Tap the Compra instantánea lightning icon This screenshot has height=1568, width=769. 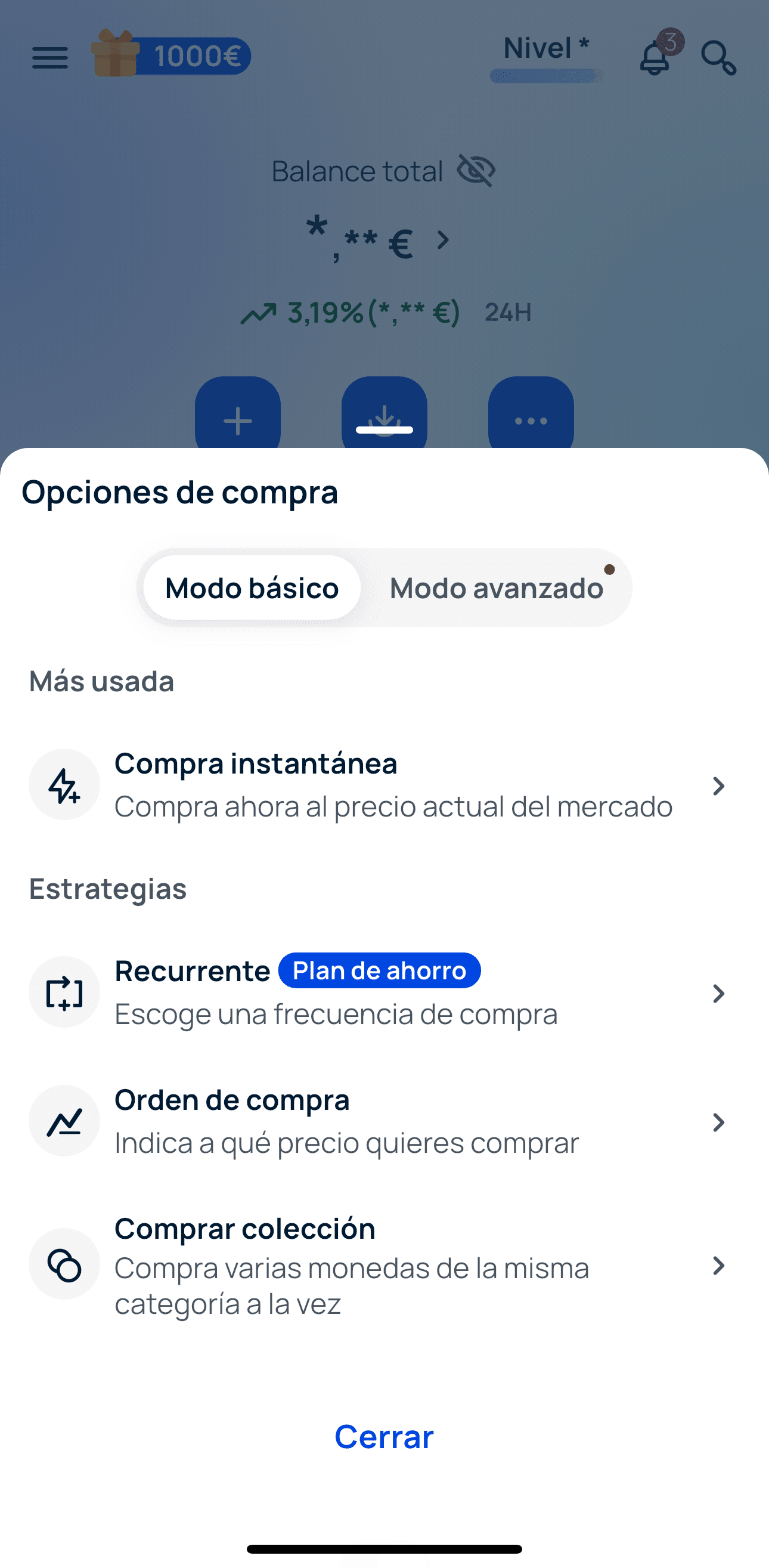(x=64, y=785)
